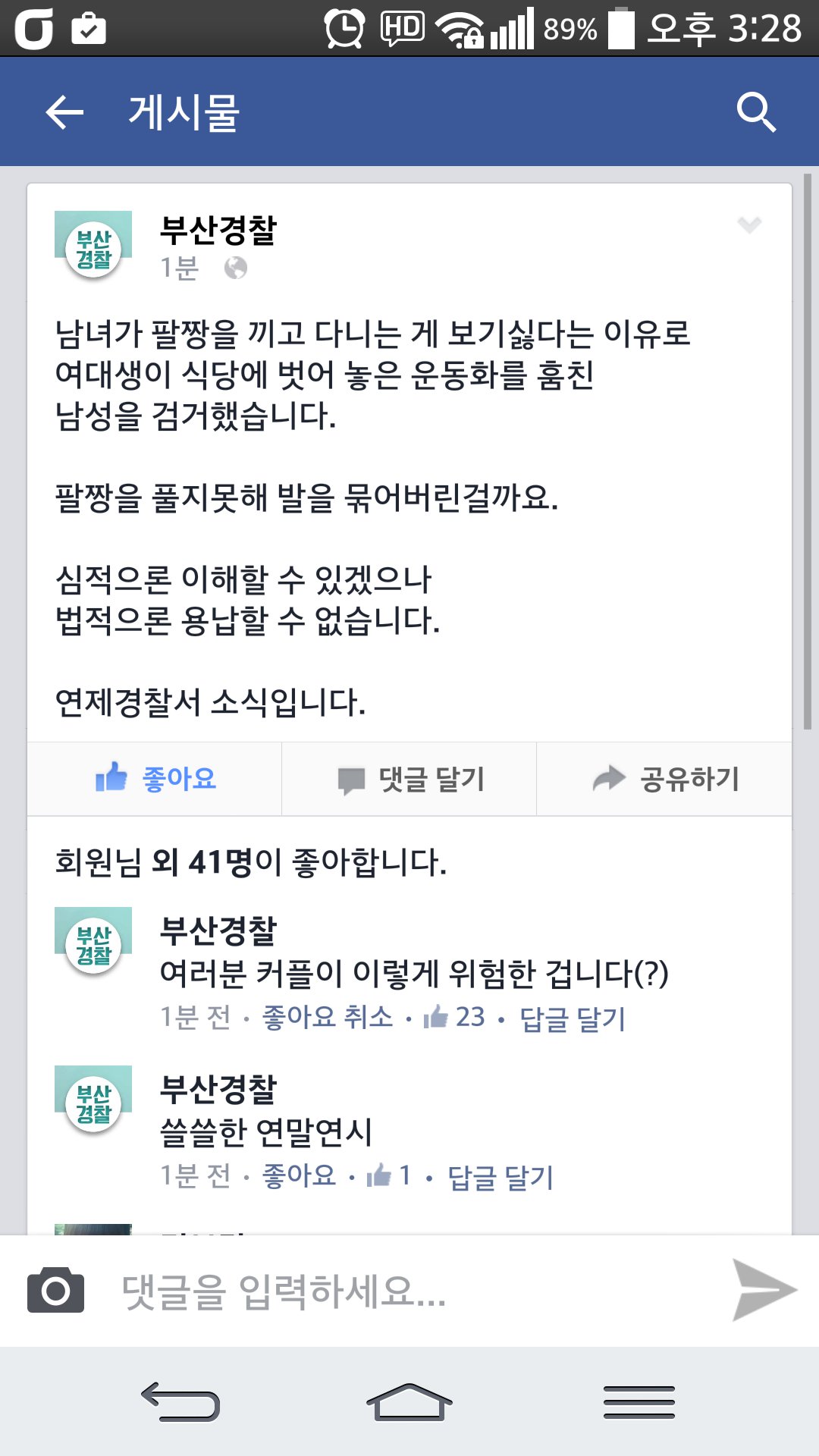
Task: Tap 댓글 달기 to comment on post
Action: pyautogui.click(x=410, y=779)
